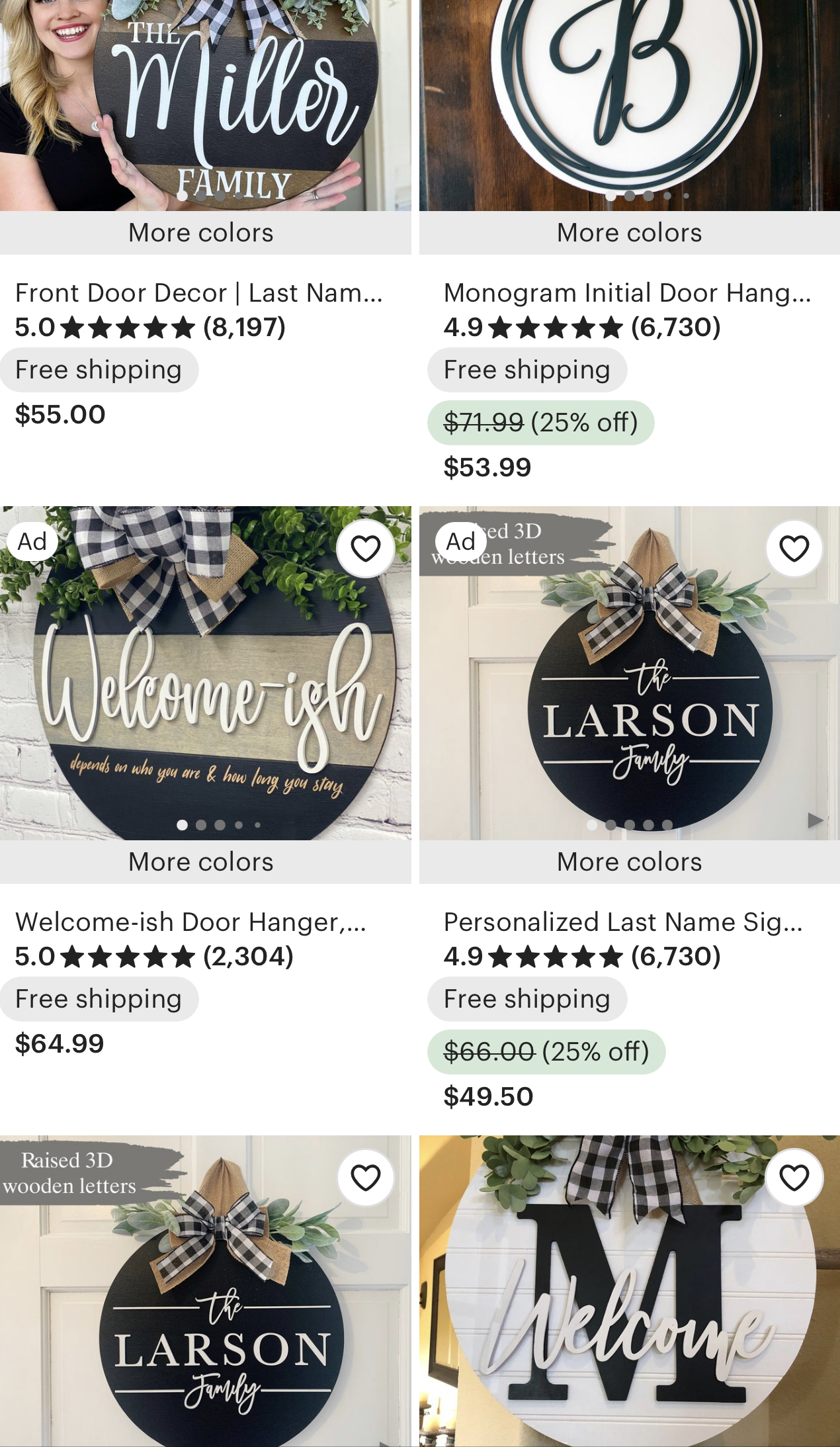The width and height of the screenshot is (840, 1447).
Task: Open the Front Door Decor Last Name listing
Action: pos(198,292)
